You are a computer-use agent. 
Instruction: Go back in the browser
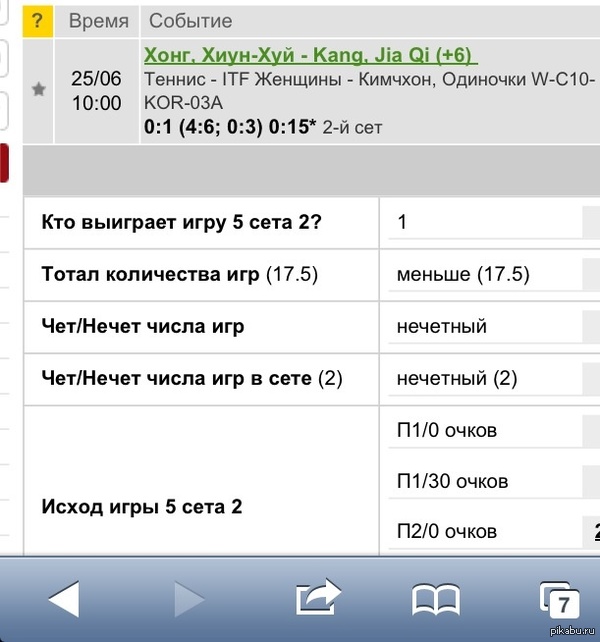coord(64,600)
